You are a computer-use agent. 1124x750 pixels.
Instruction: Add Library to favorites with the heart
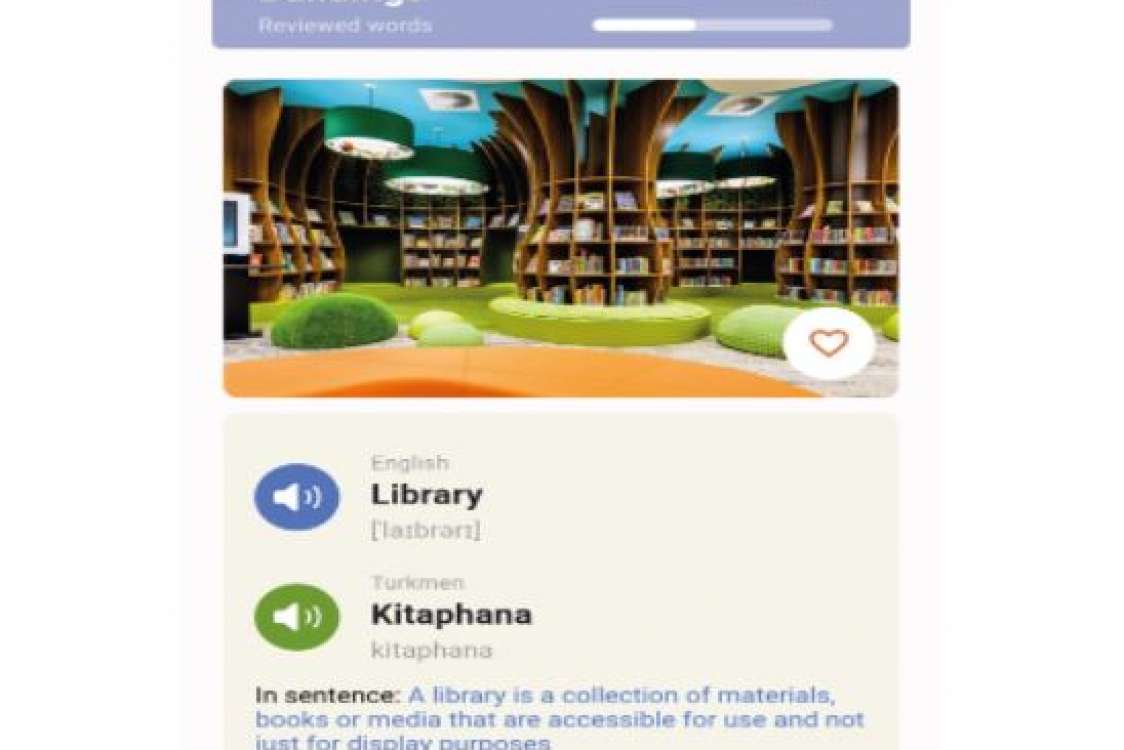tap(828, 344)
